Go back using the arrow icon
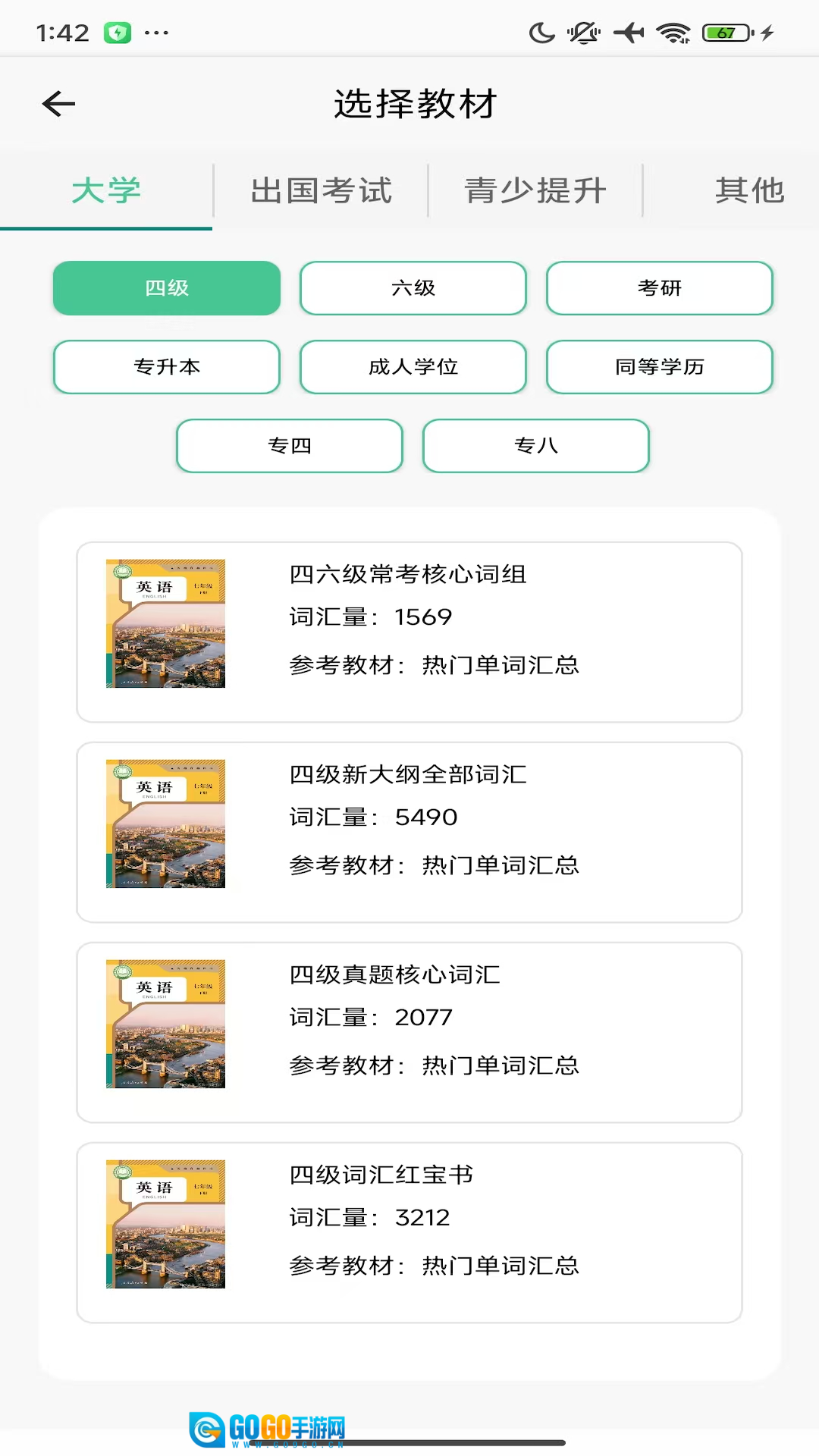819x1456 pixels. pos(59,104)
